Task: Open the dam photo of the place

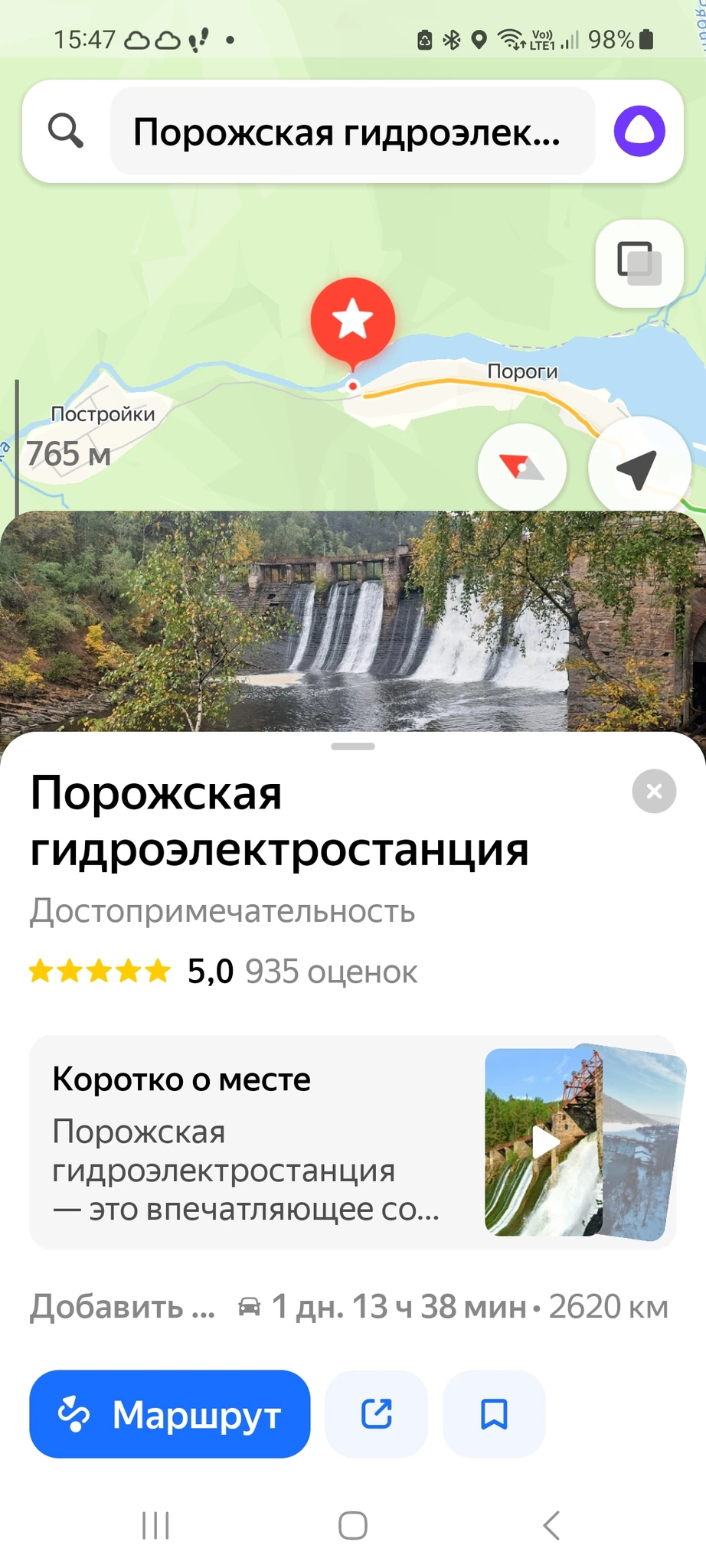Action: tap(352, 620)
